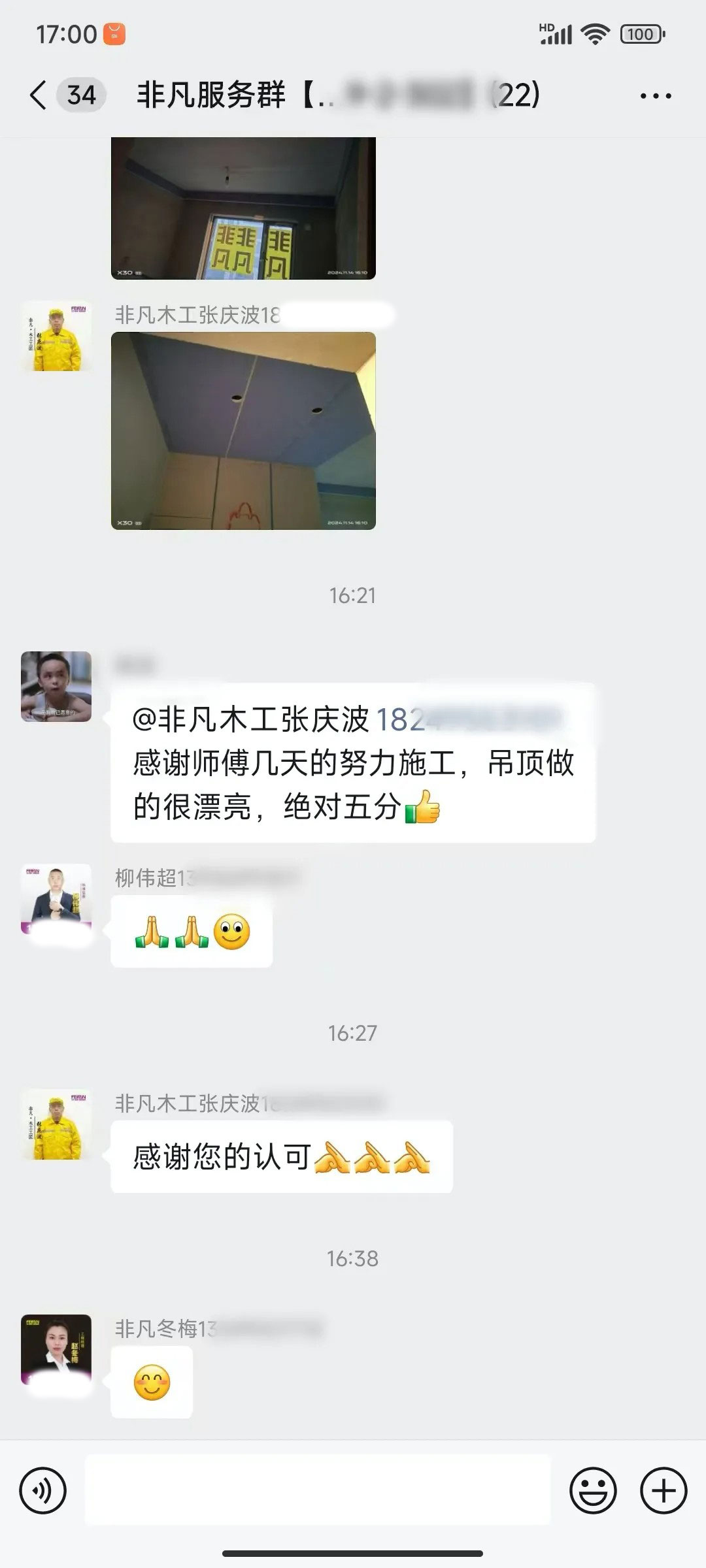The image size is (706, 1568).
Task: Tap the message text input field
Action: click(318, 1491)
